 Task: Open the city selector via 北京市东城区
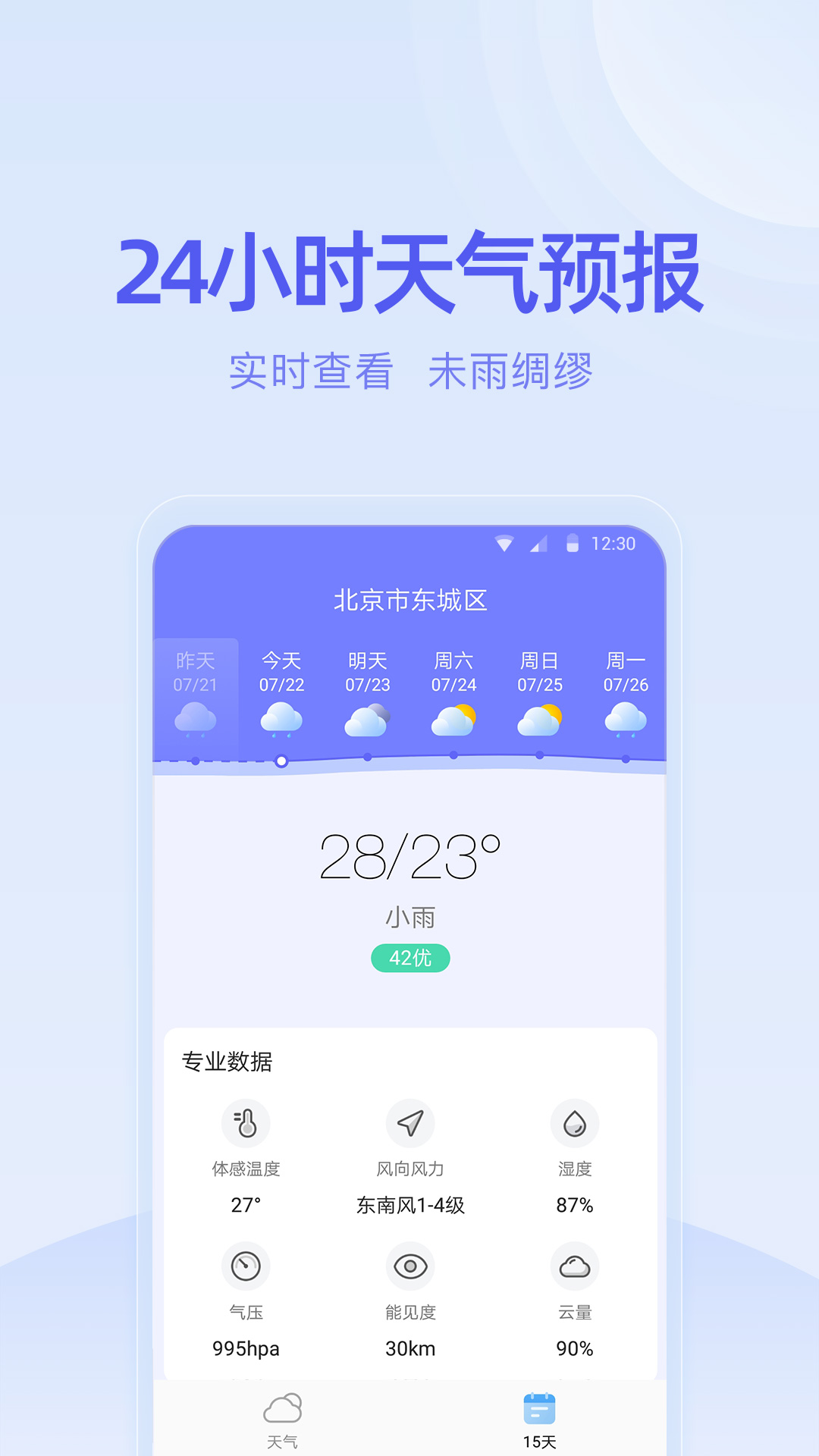coord(409,599)
